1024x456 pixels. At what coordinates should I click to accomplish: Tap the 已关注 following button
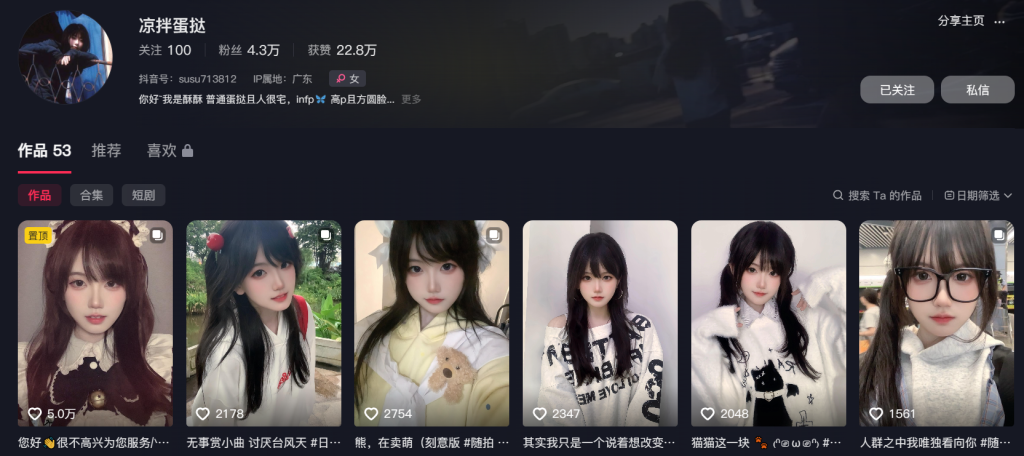pos(896,89)
